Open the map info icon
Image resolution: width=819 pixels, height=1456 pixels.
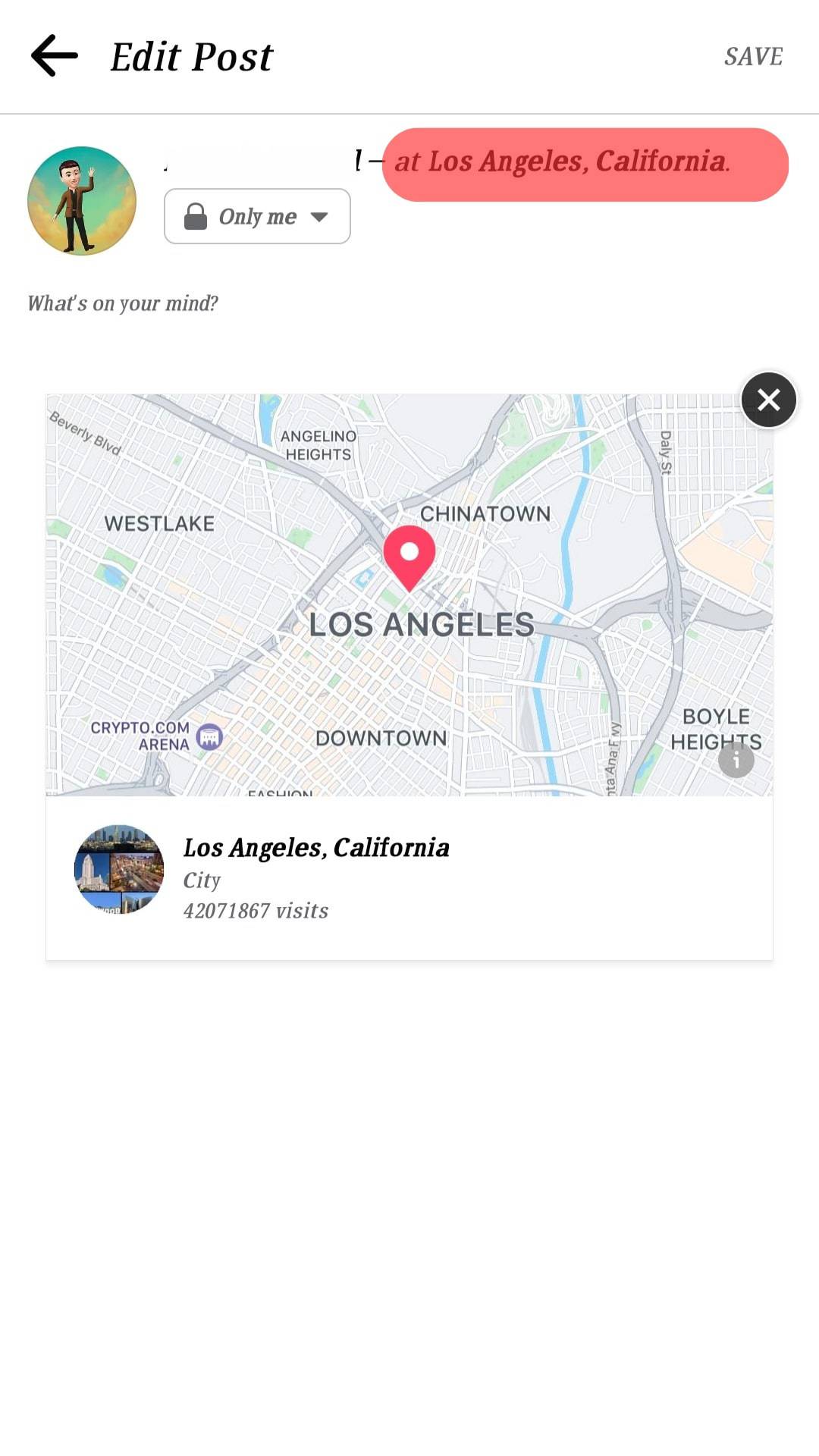tap(736, 759)
